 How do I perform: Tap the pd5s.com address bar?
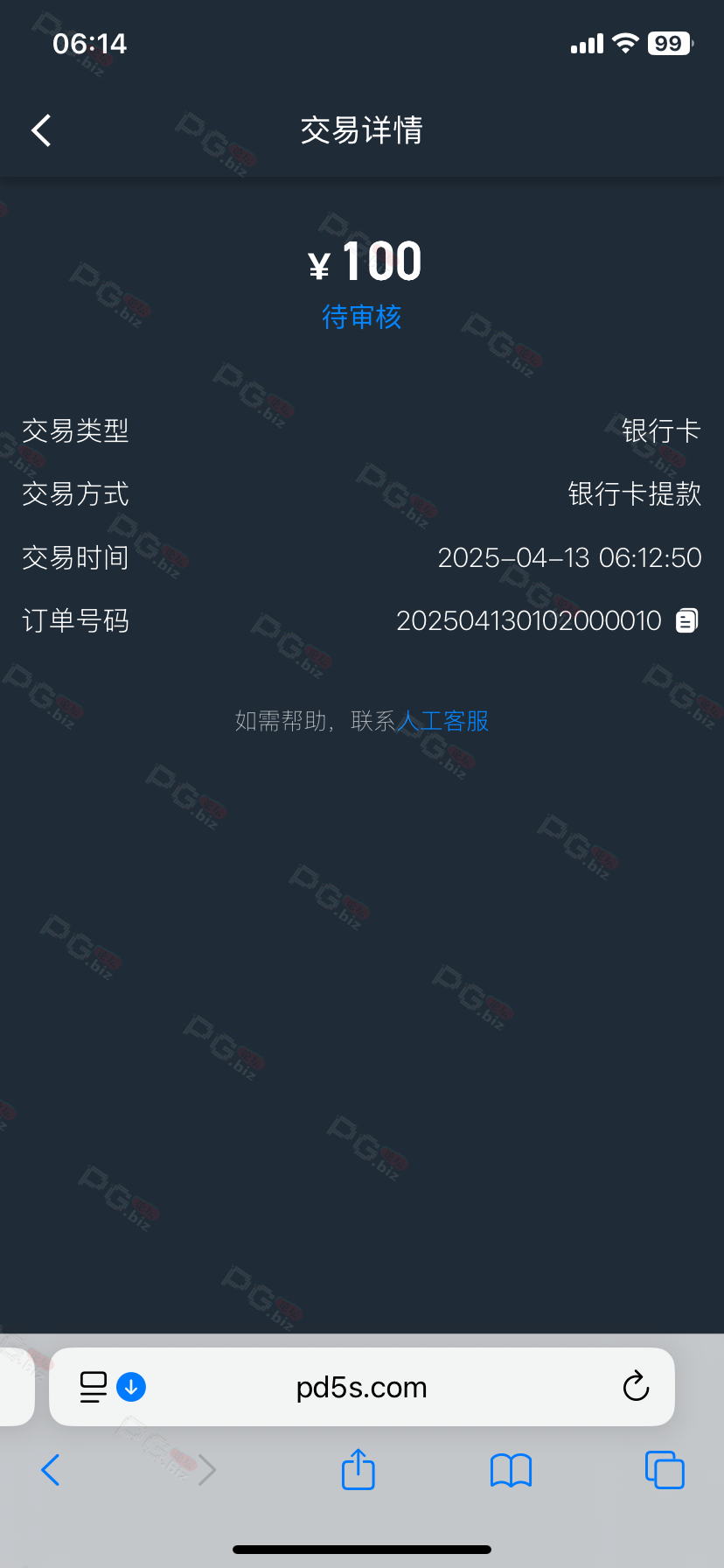[362, 1387]
